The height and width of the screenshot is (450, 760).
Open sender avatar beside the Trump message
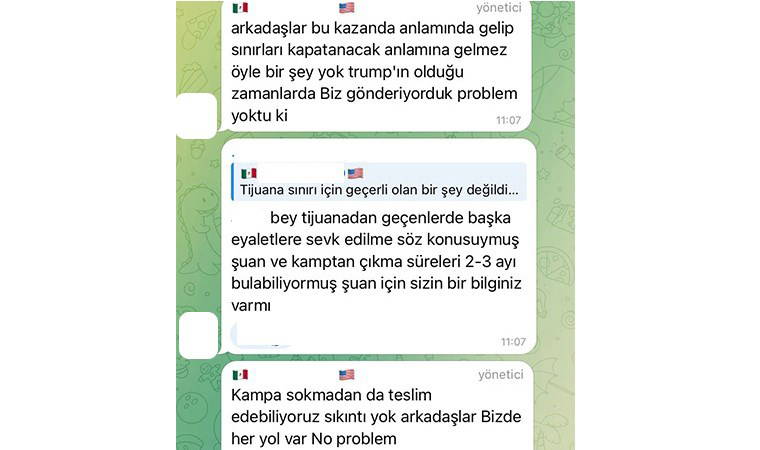tap(197, 115)
